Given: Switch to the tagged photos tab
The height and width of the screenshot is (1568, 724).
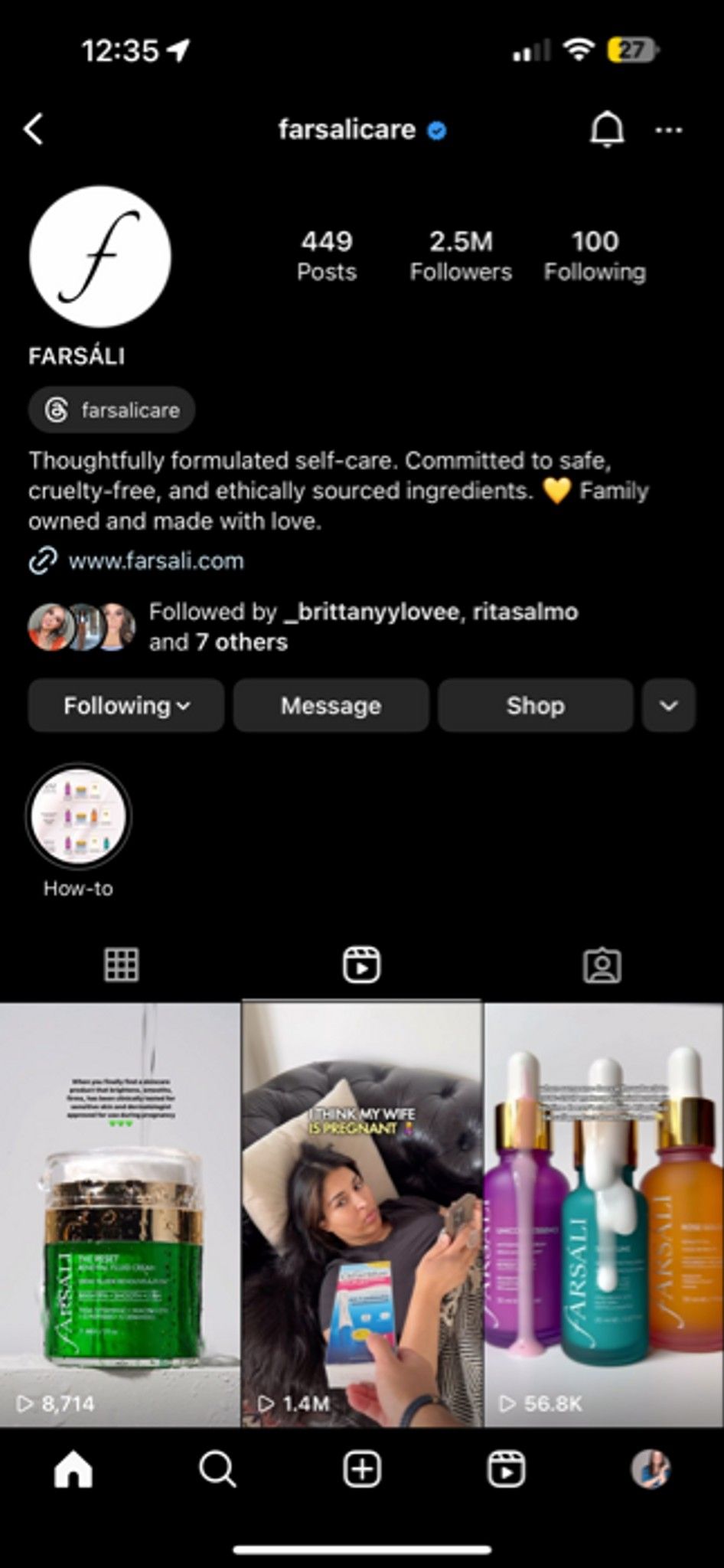Looking at the screenshot, I should pyautogui.click(x=602, y=965).
